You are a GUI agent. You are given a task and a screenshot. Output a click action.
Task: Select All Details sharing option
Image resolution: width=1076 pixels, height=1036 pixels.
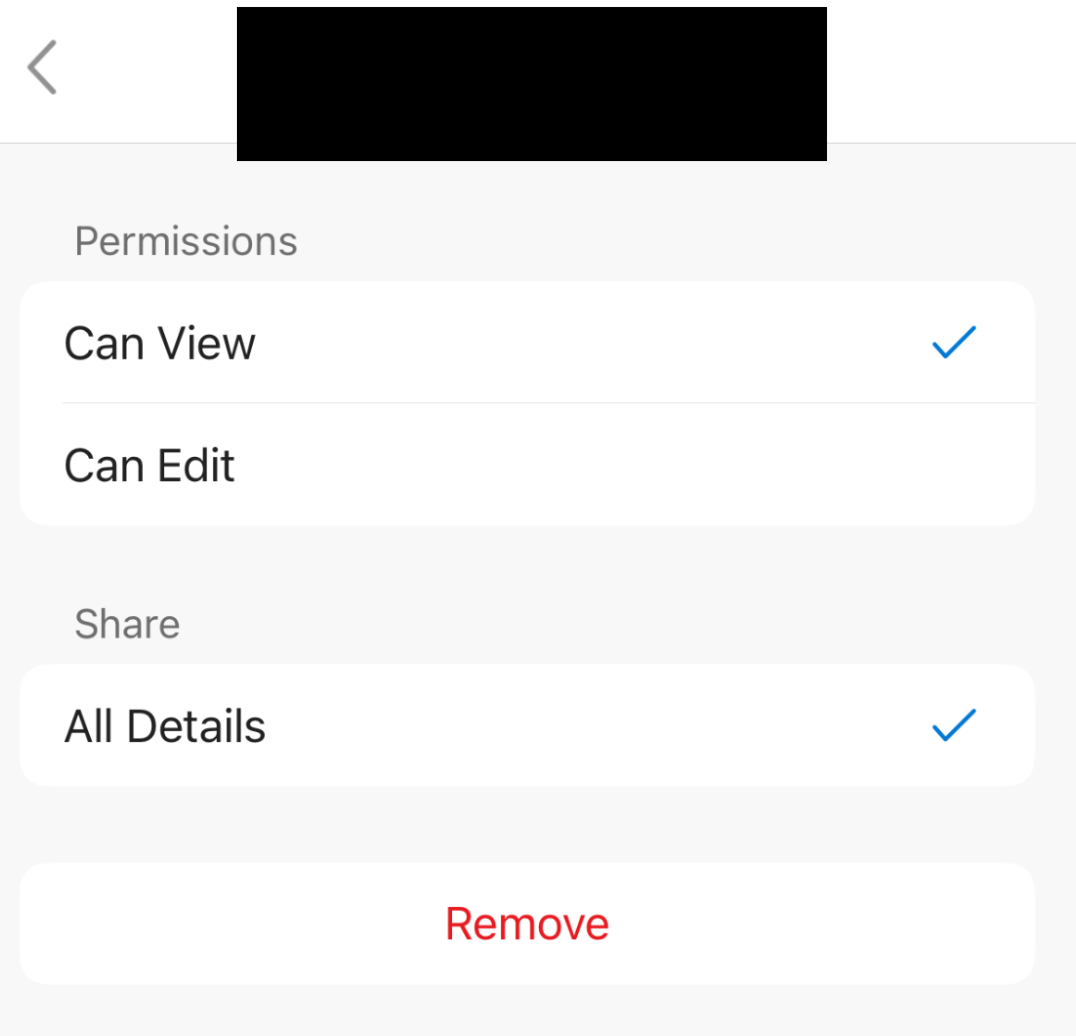pyautogui.click(x=527, y=726)
